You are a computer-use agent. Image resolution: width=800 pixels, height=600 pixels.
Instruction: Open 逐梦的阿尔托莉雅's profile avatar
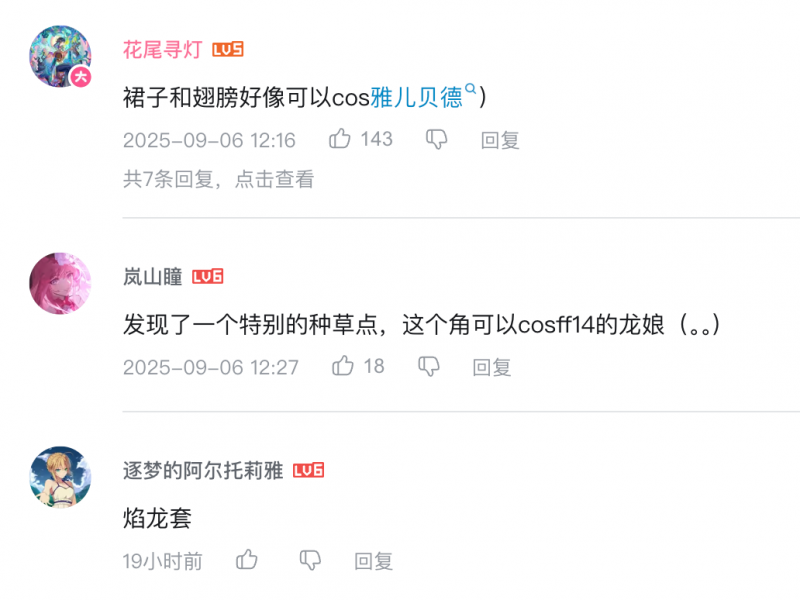point(61,477)
